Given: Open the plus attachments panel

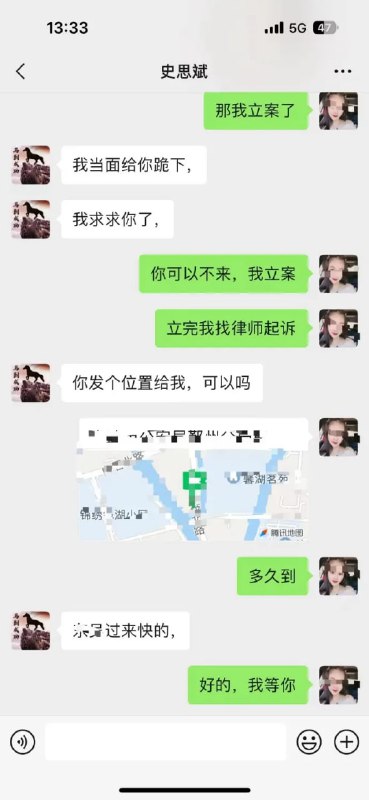Looking at the screenshot, I should [x=347, y=742].
